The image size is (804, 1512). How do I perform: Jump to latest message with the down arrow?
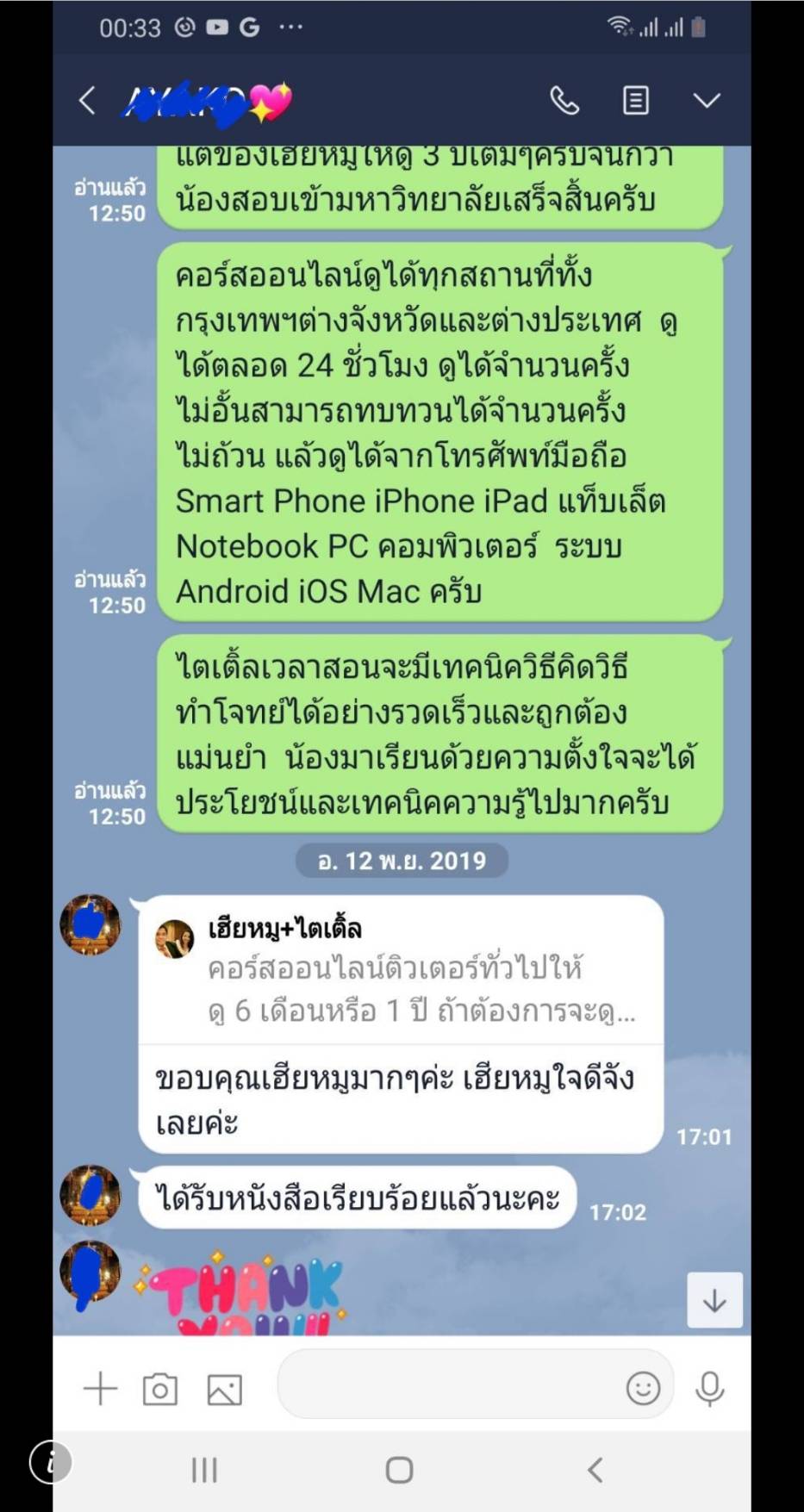(x=714, y=1300)
